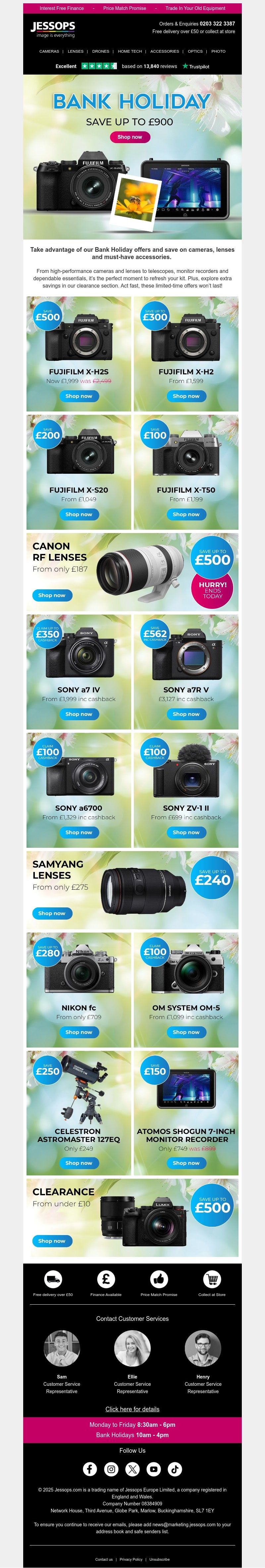Shop now for Sony a7 IV
265x1568 pixels.
point(79,714)
